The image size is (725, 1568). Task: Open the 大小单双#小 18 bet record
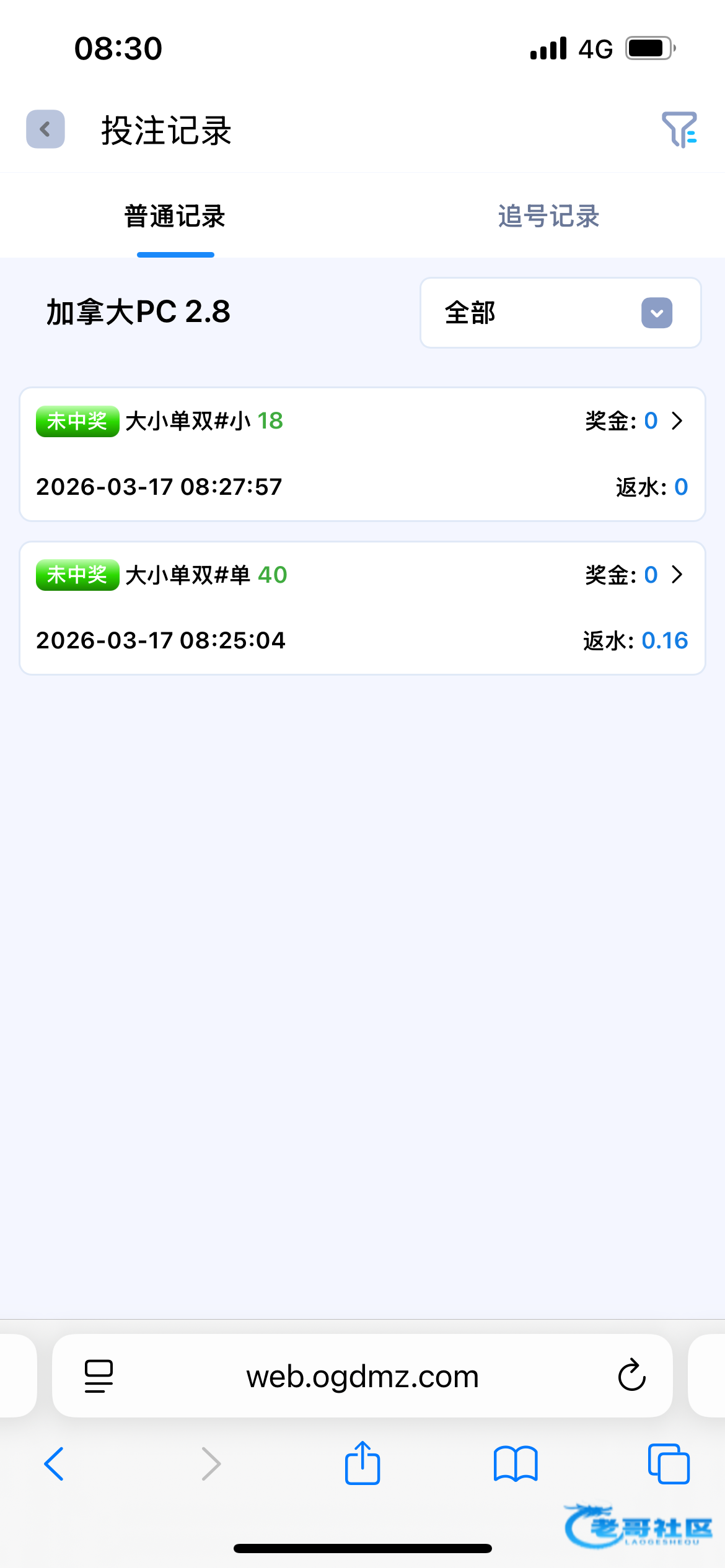pyautogui.click(x=362, y=454)
